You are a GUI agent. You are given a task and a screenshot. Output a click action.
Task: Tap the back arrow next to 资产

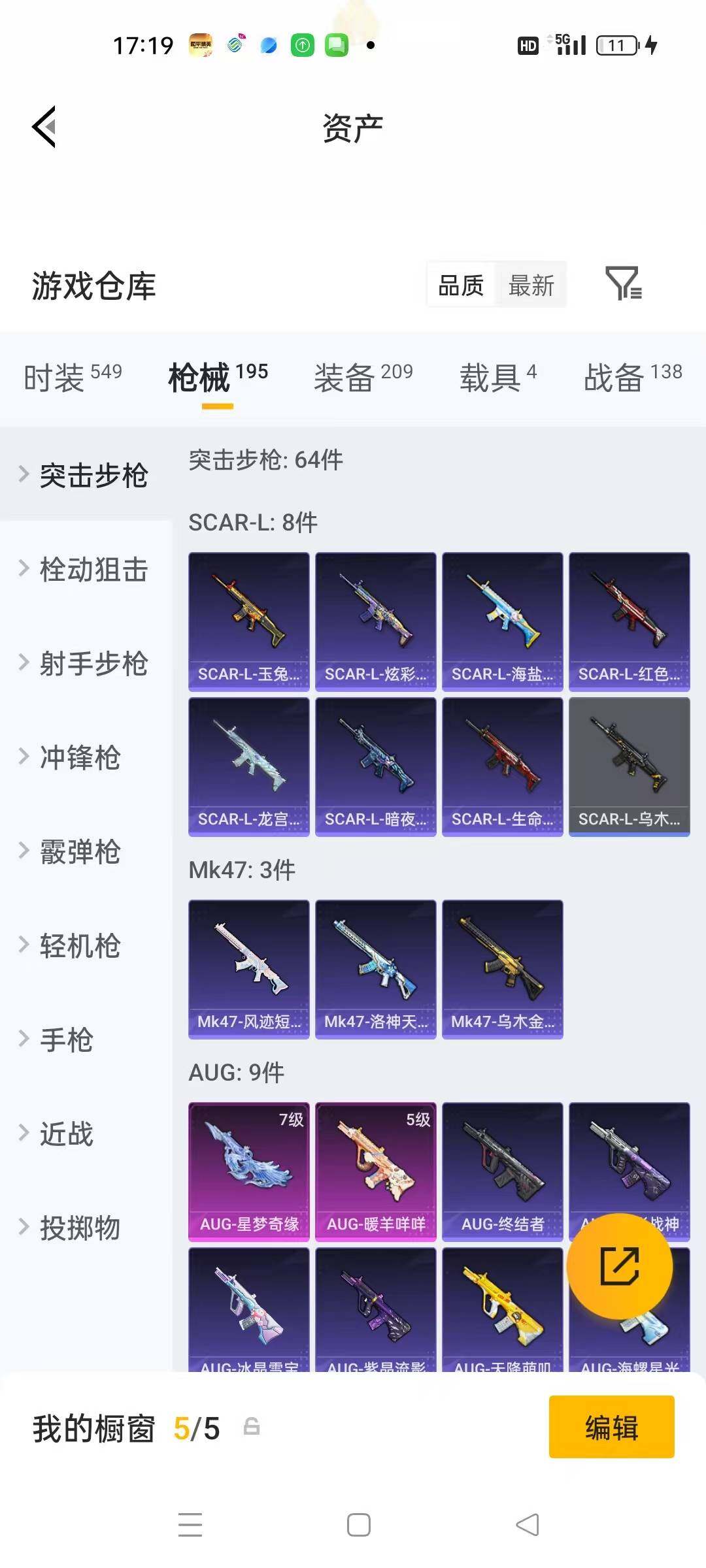[x=43, y=125]
